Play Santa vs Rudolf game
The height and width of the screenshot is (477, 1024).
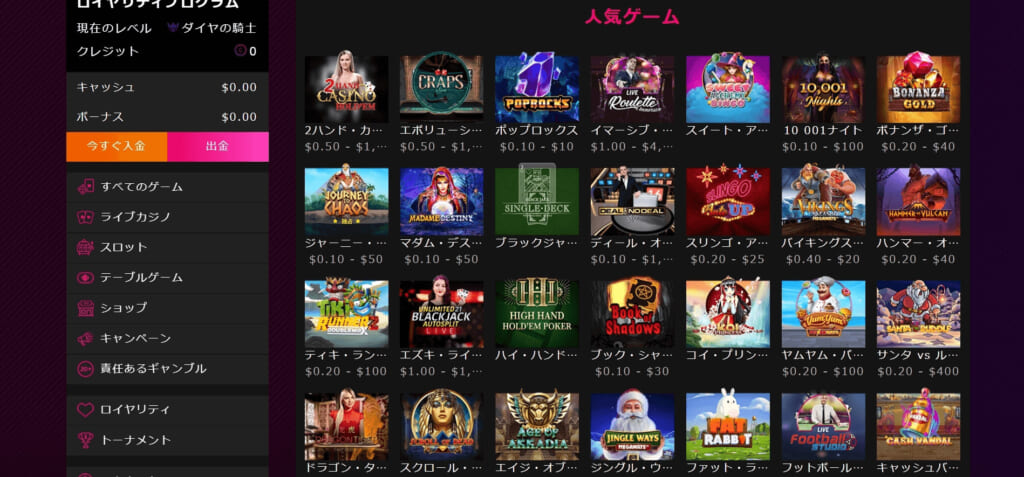(918, 313)
